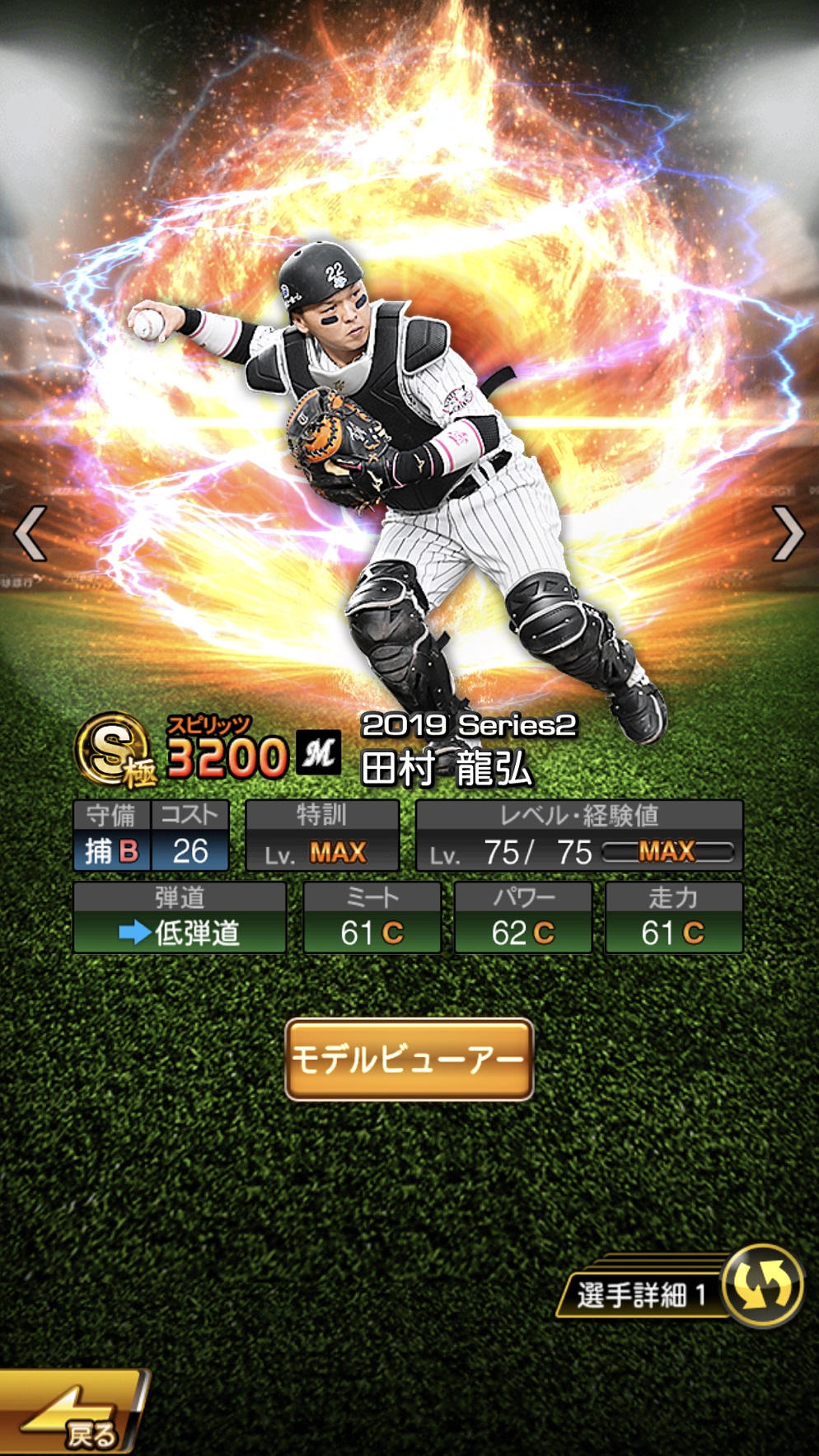Switch the 選手詳細 1 player detail view

pos(762,1285)
